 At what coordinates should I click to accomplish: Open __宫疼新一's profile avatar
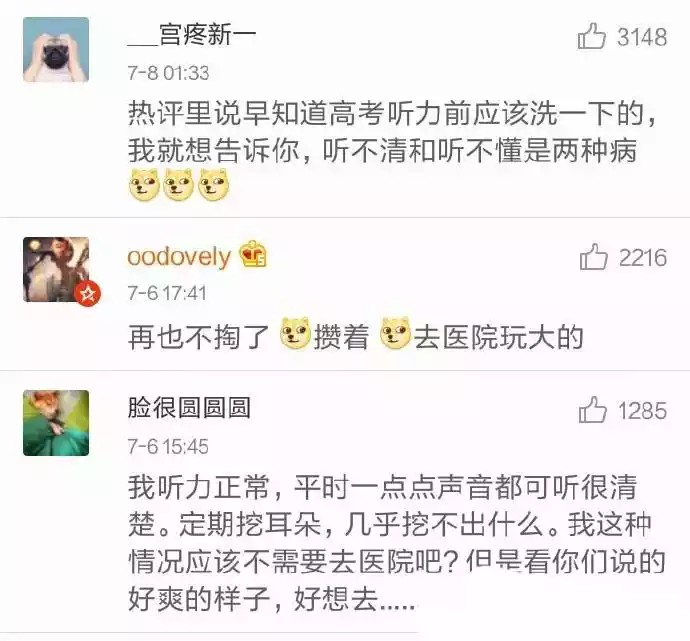pos(56,50)
